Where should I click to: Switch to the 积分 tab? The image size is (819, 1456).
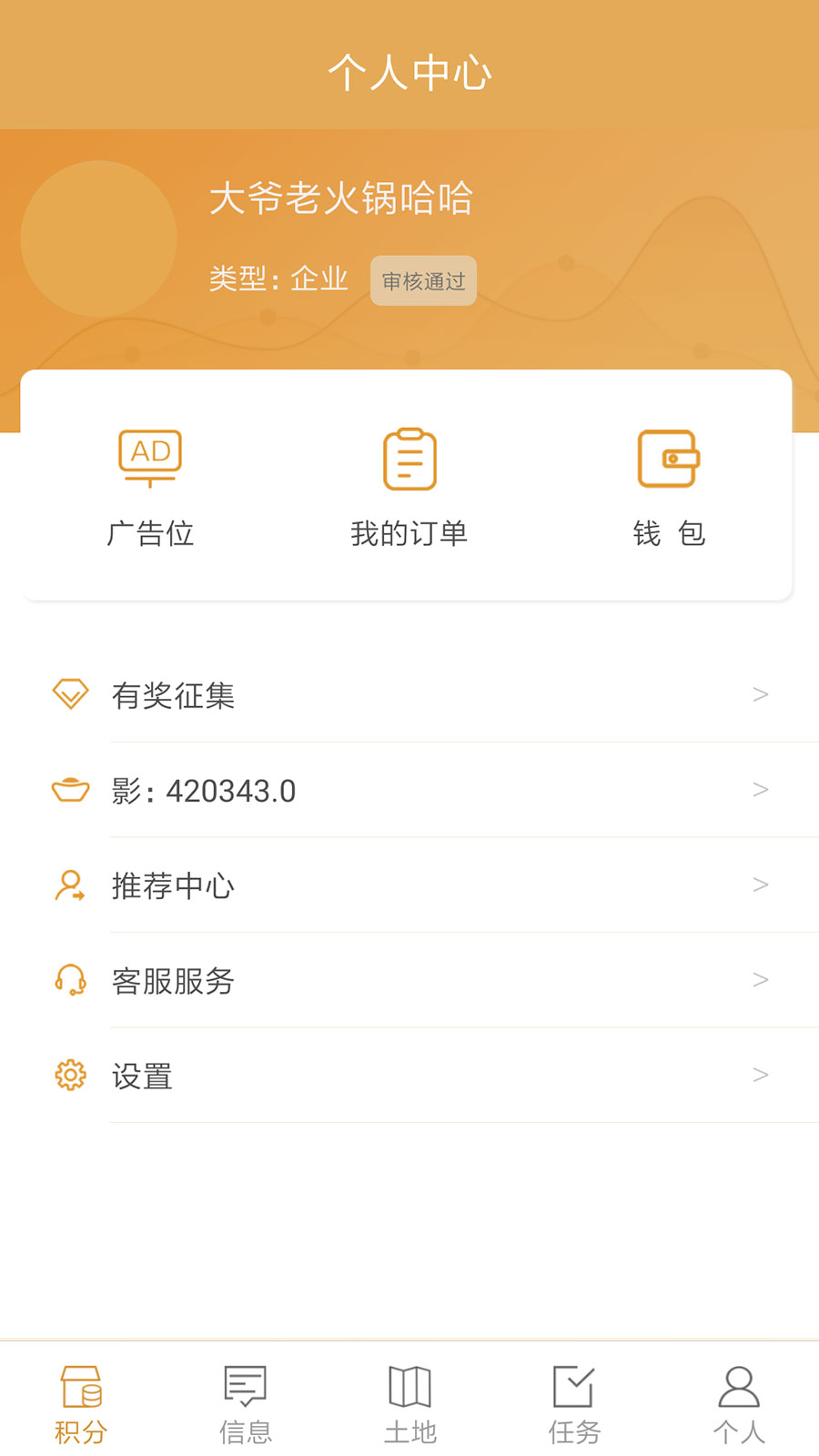[x=81, y=1404]
